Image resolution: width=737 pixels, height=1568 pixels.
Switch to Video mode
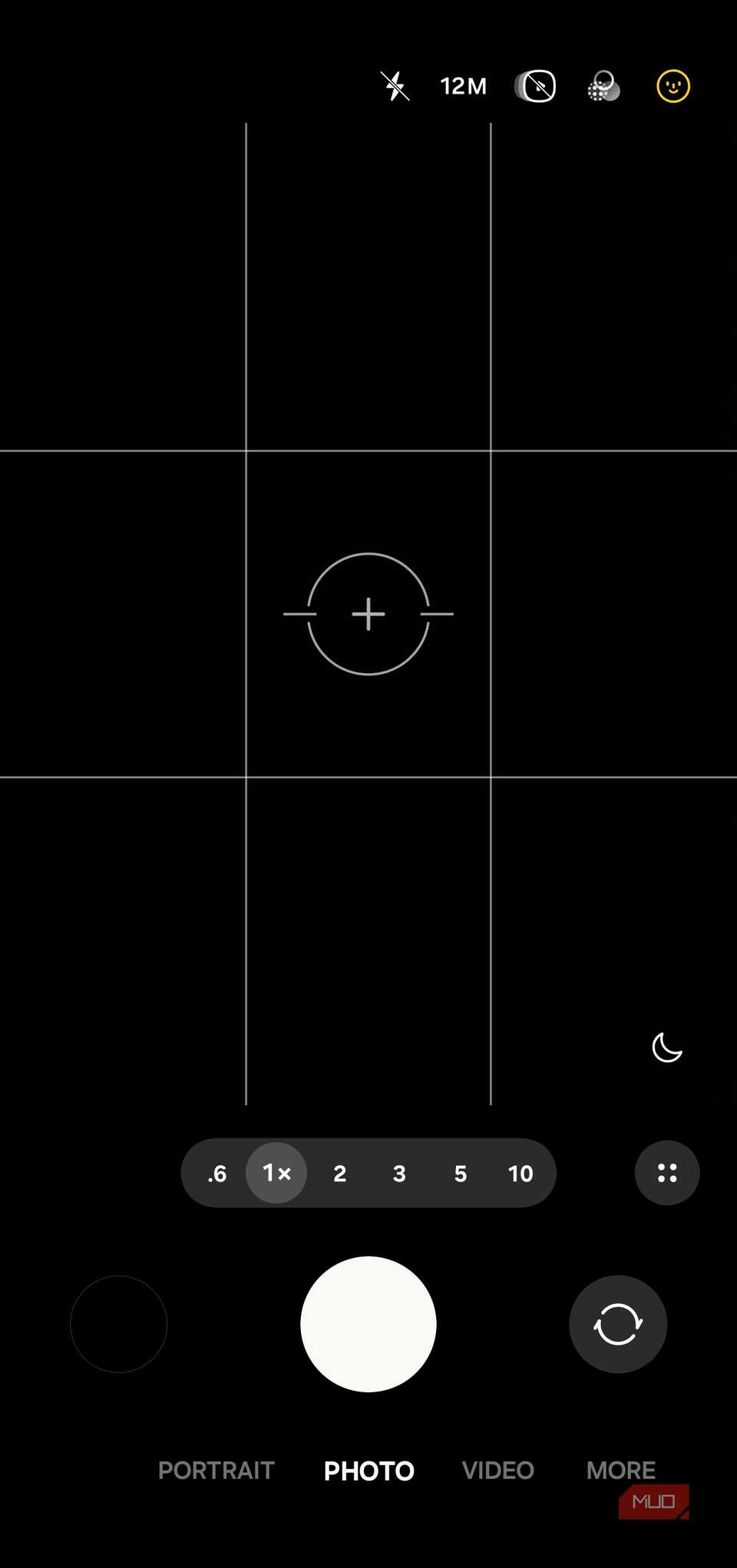(x=497, y=1471)
